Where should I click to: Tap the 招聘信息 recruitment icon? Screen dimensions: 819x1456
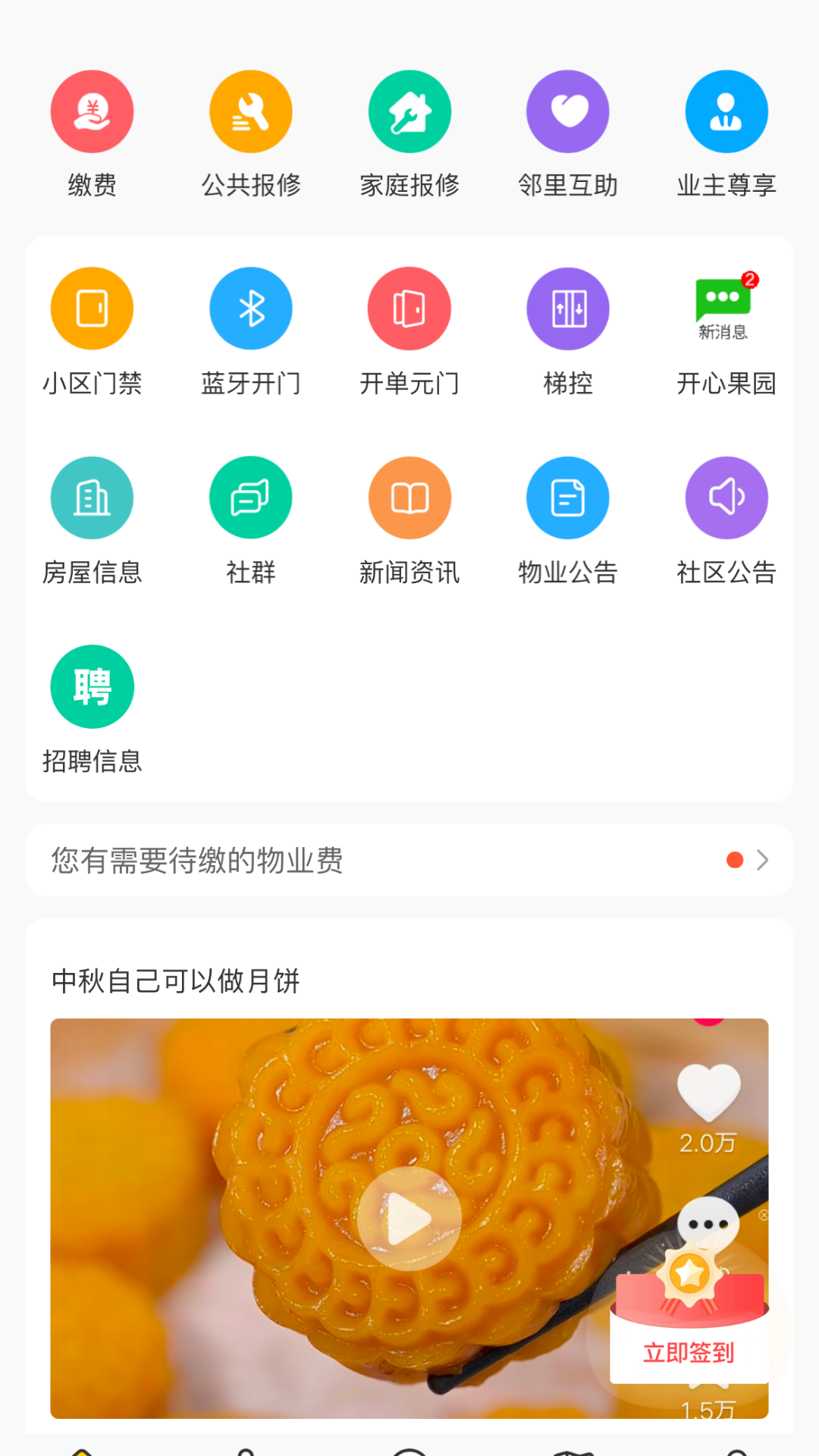[93, 686]
